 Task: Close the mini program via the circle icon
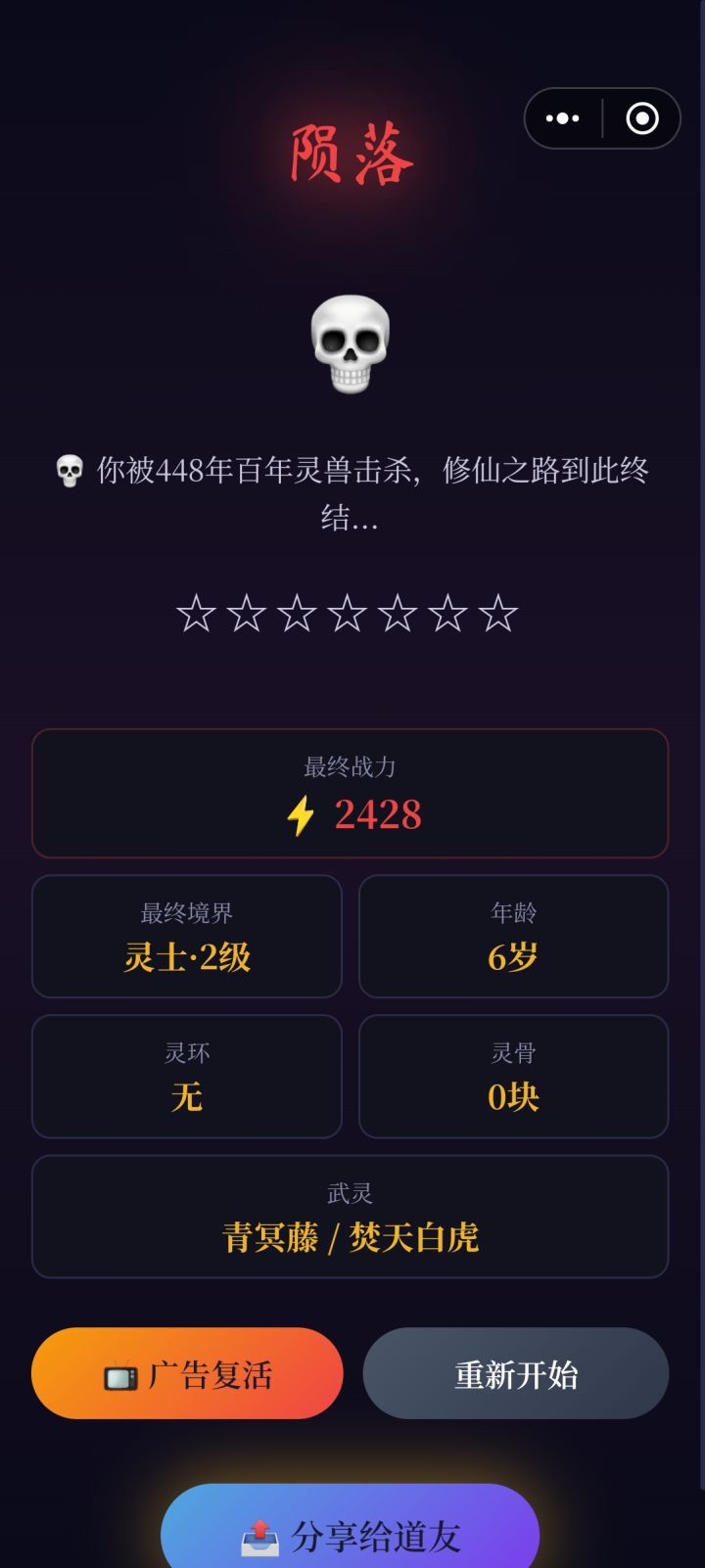click(642, 118)
